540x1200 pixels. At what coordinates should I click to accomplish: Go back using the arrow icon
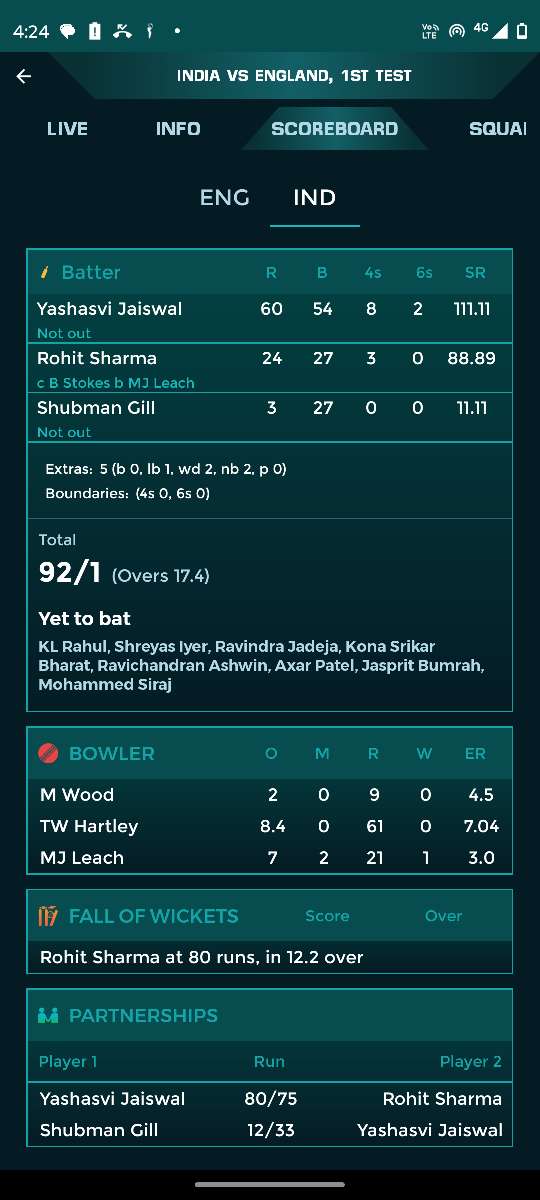coord(24,76)
